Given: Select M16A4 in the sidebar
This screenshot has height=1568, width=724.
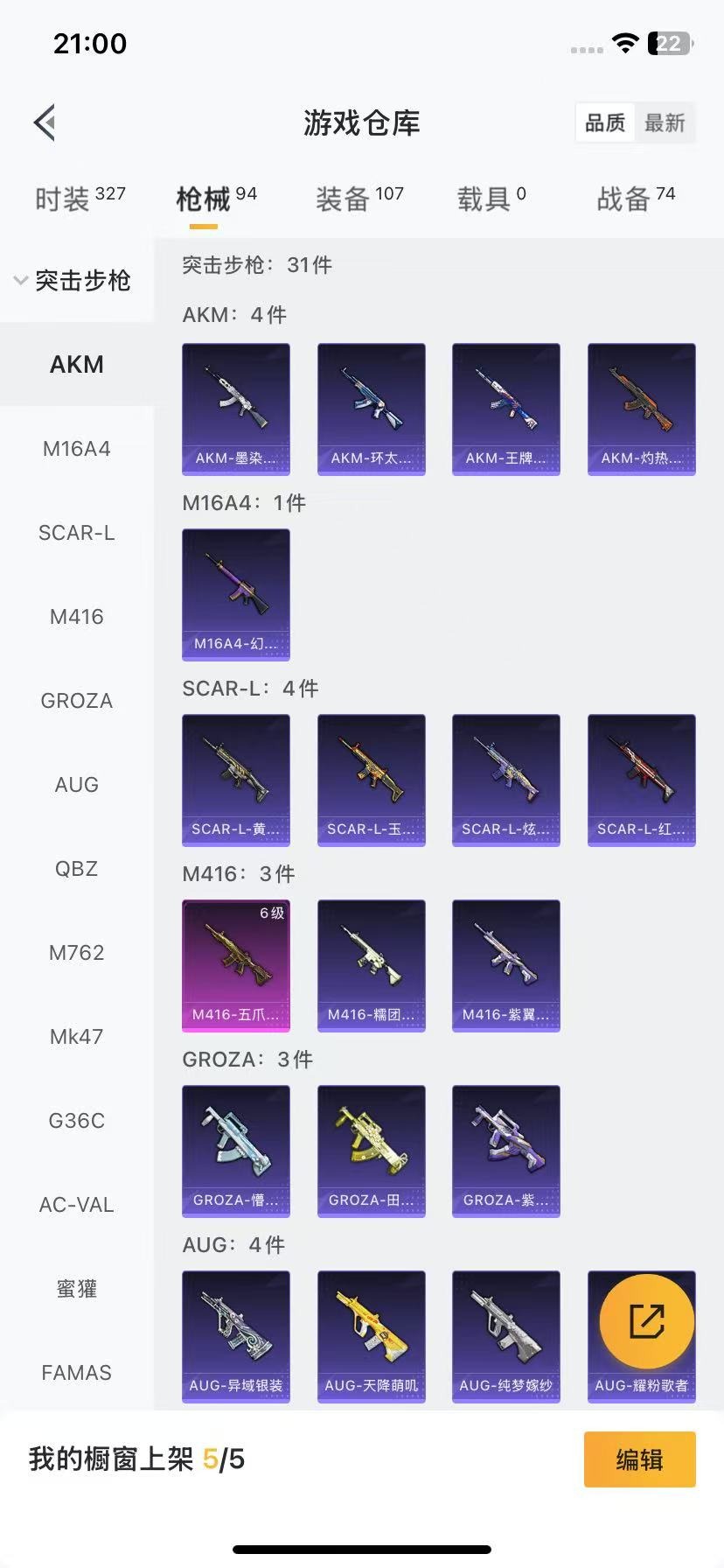Looking at the screenshot, I should [x=77, y=449].
